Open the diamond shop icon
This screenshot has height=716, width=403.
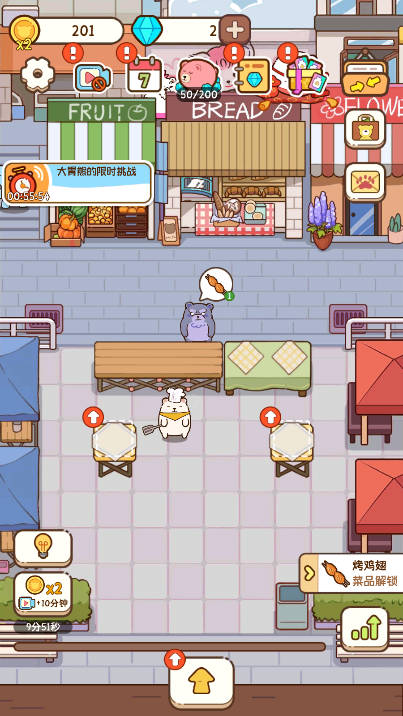coord(252,75)
